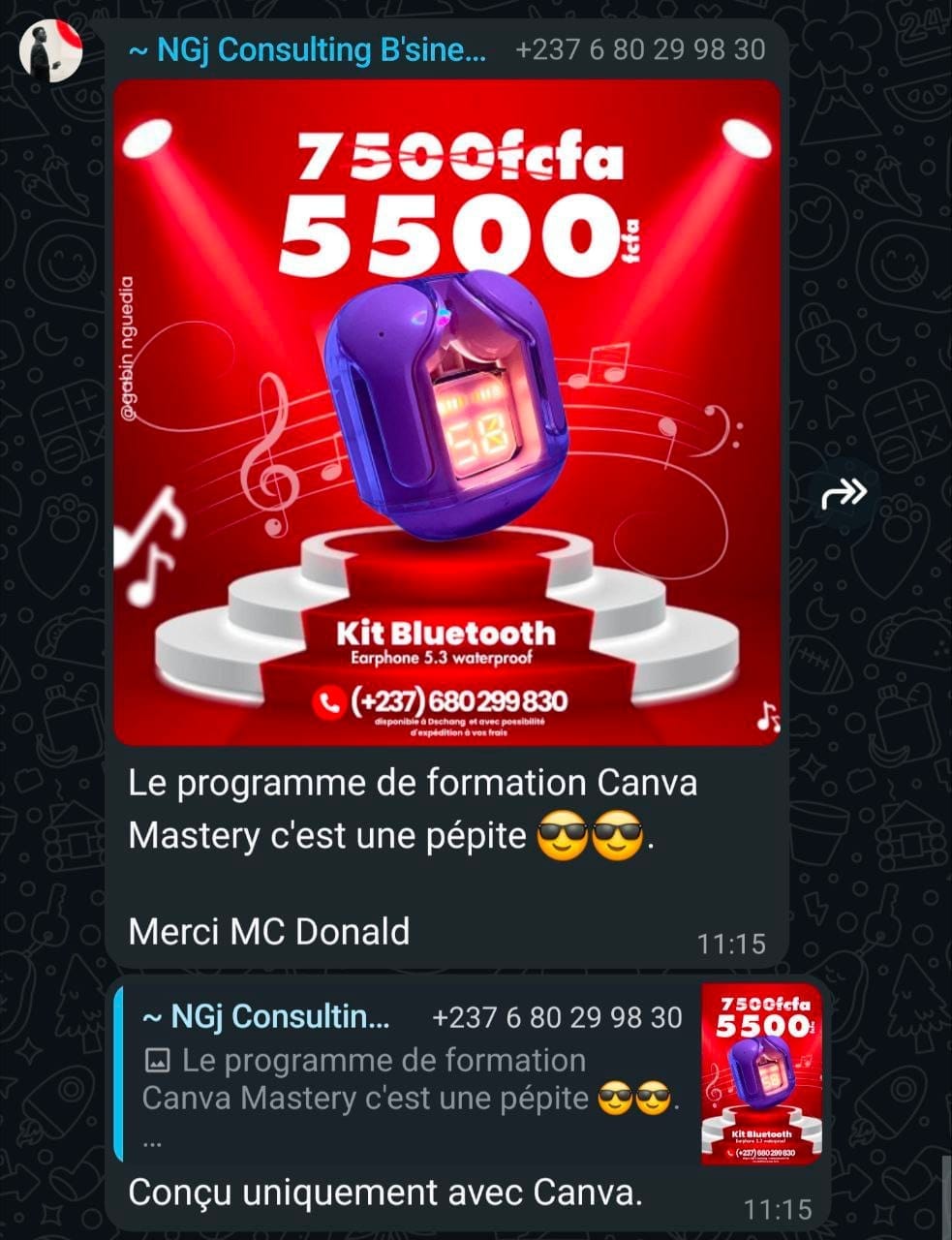
Task: Open the NGj Consulting sender profile picture
Action: 50,50
